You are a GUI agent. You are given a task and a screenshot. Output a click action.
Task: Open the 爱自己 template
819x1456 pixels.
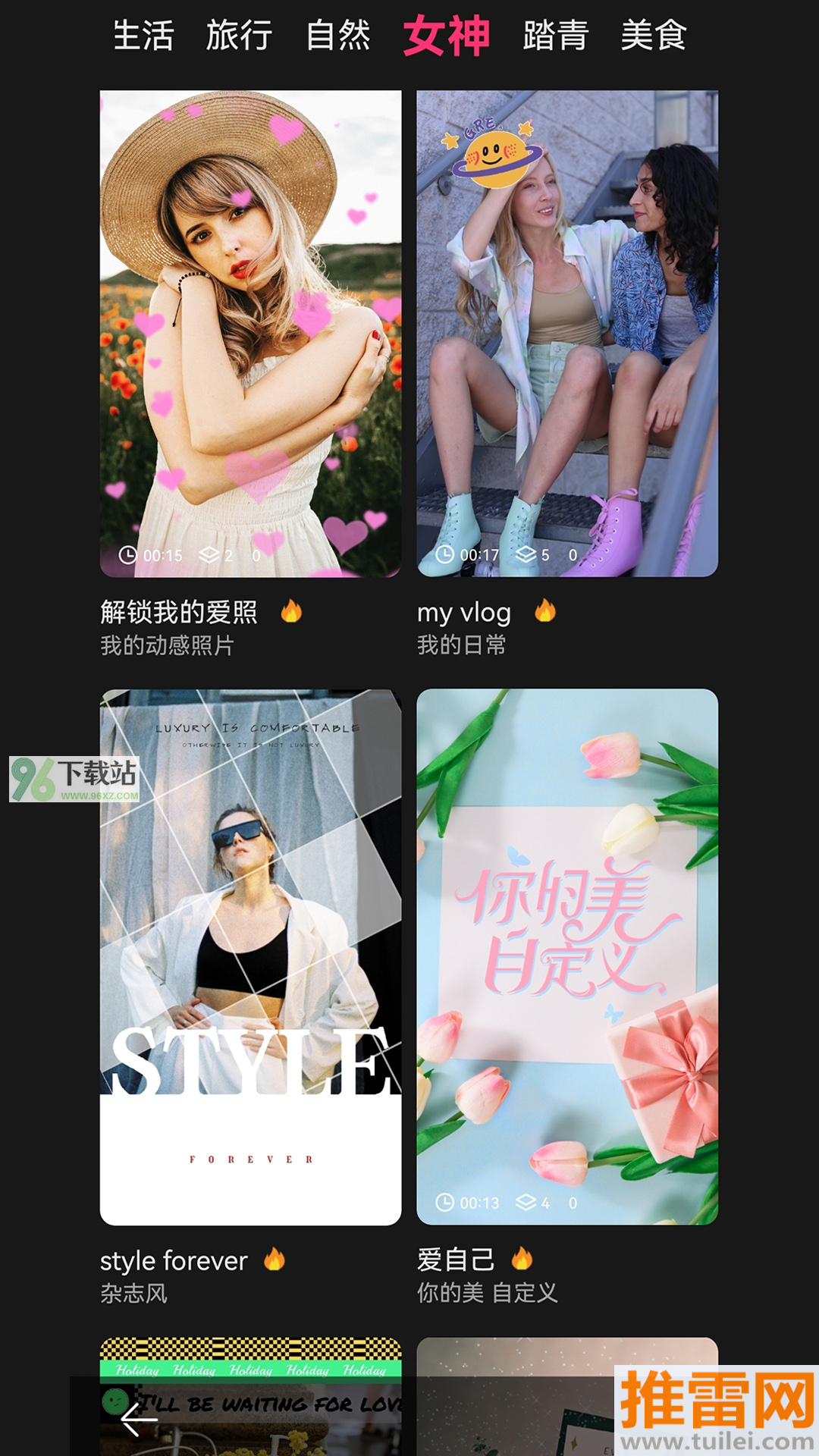(x=567, y=956)
